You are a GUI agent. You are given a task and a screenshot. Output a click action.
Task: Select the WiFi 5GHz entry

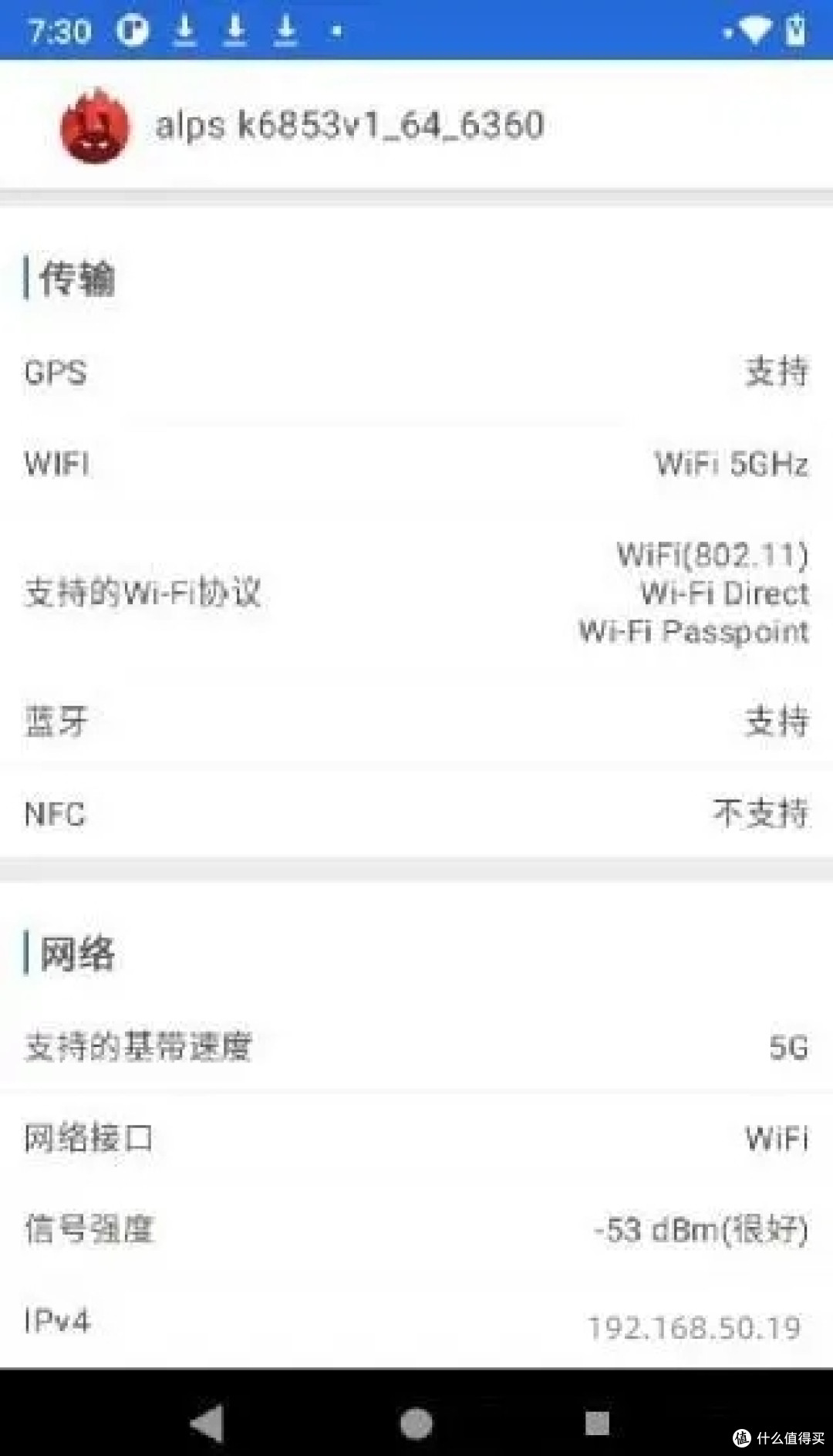(x=731, y=465)
